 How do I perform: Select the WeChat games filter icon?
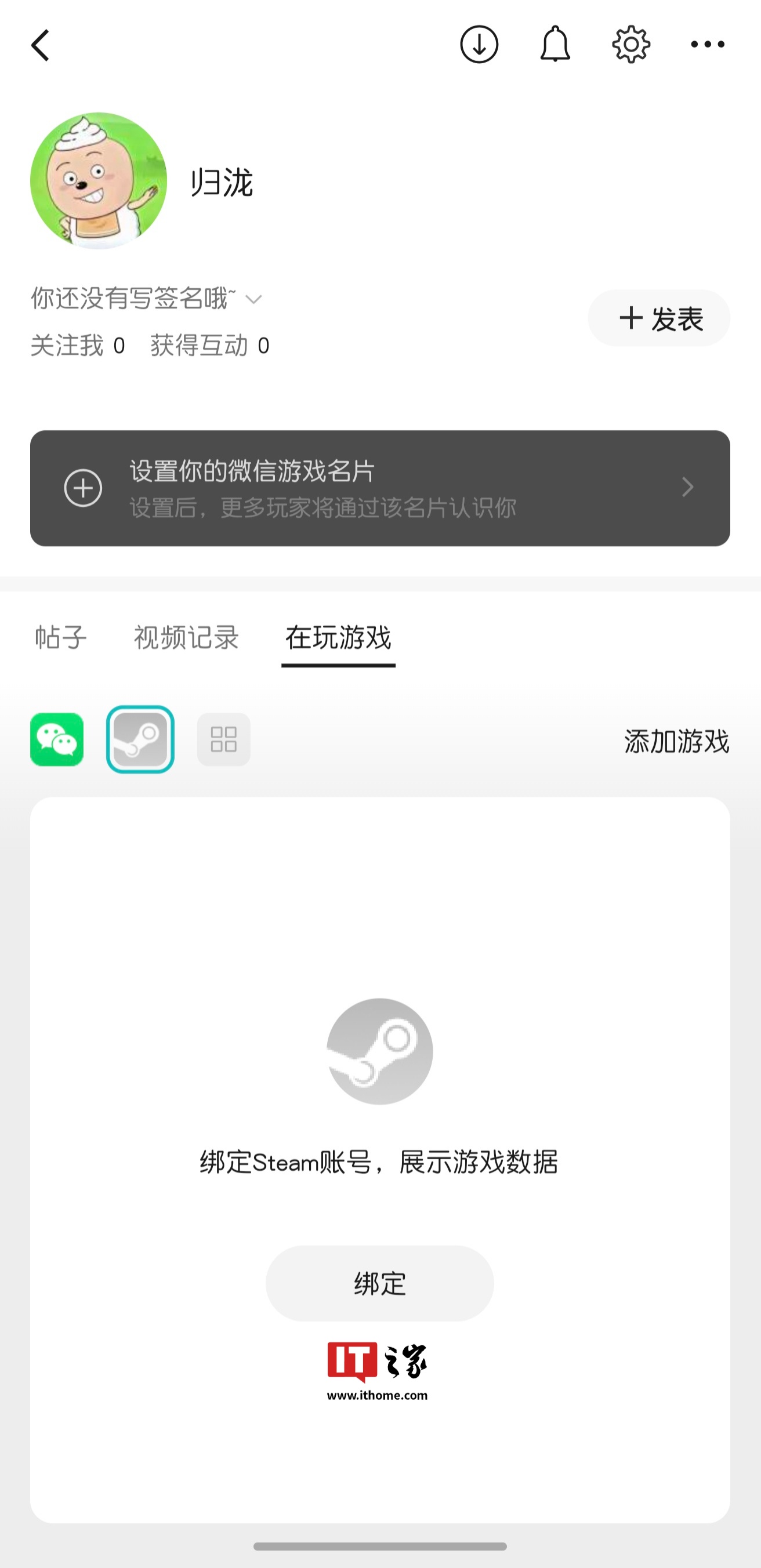[x=57, y=739]
